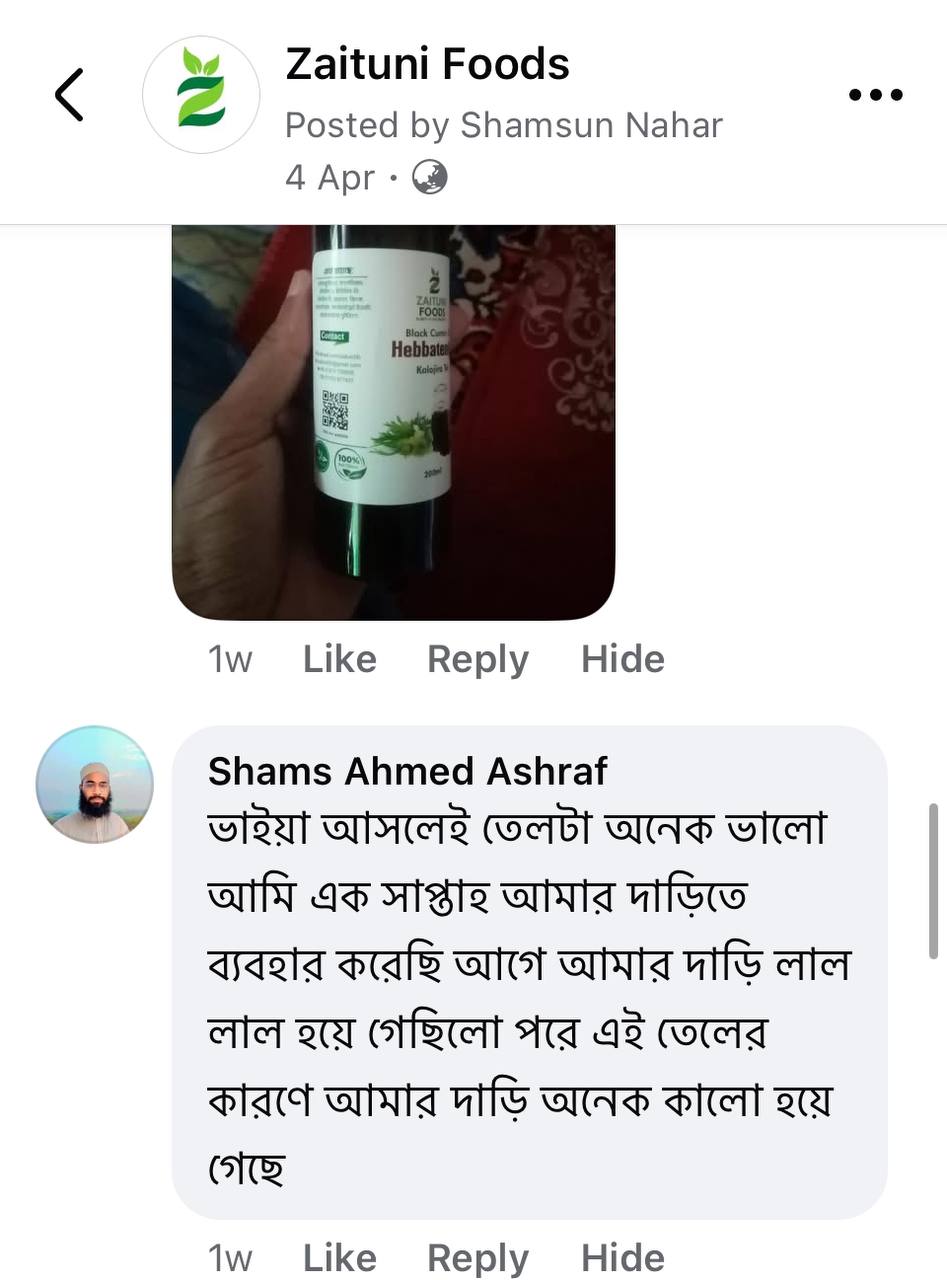Open Shams Ahmed Ashraf's profile picture
The image size is (947, 1280).
(95, 784)
